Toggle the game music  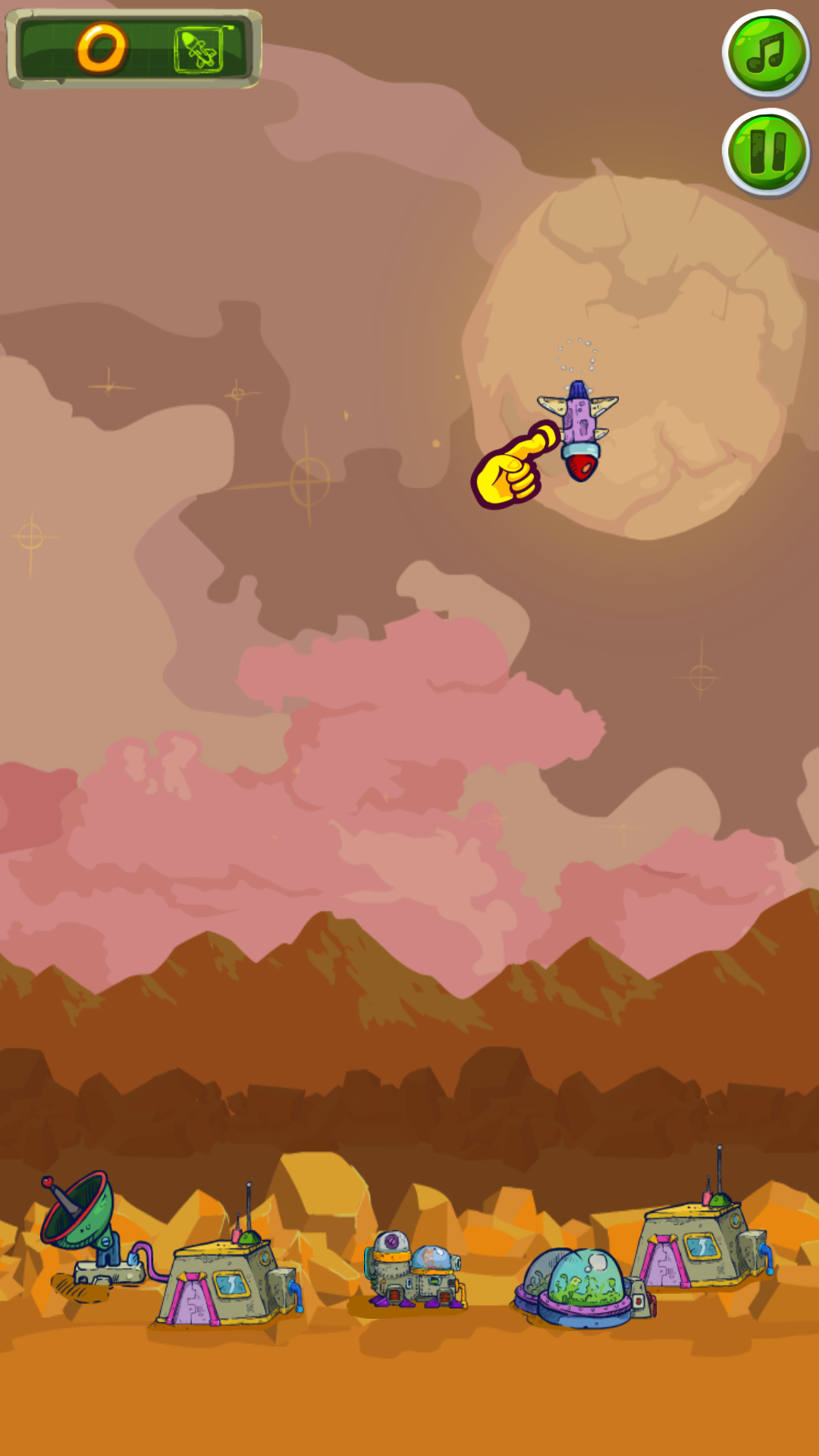coord(766,54)
